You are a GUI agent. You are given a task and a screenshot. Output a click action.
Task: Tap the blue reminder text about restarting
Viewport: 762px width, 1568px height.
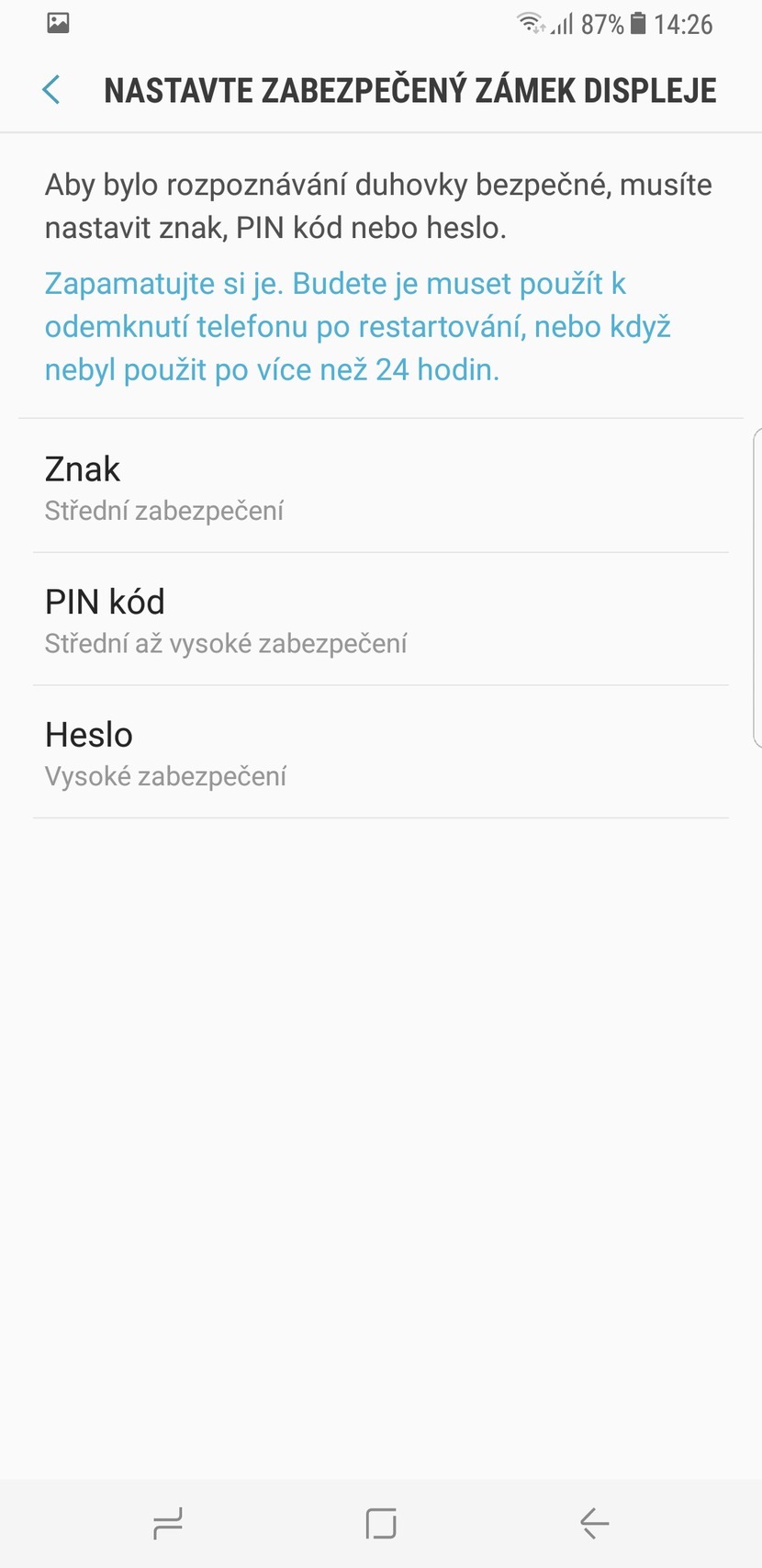356,326
